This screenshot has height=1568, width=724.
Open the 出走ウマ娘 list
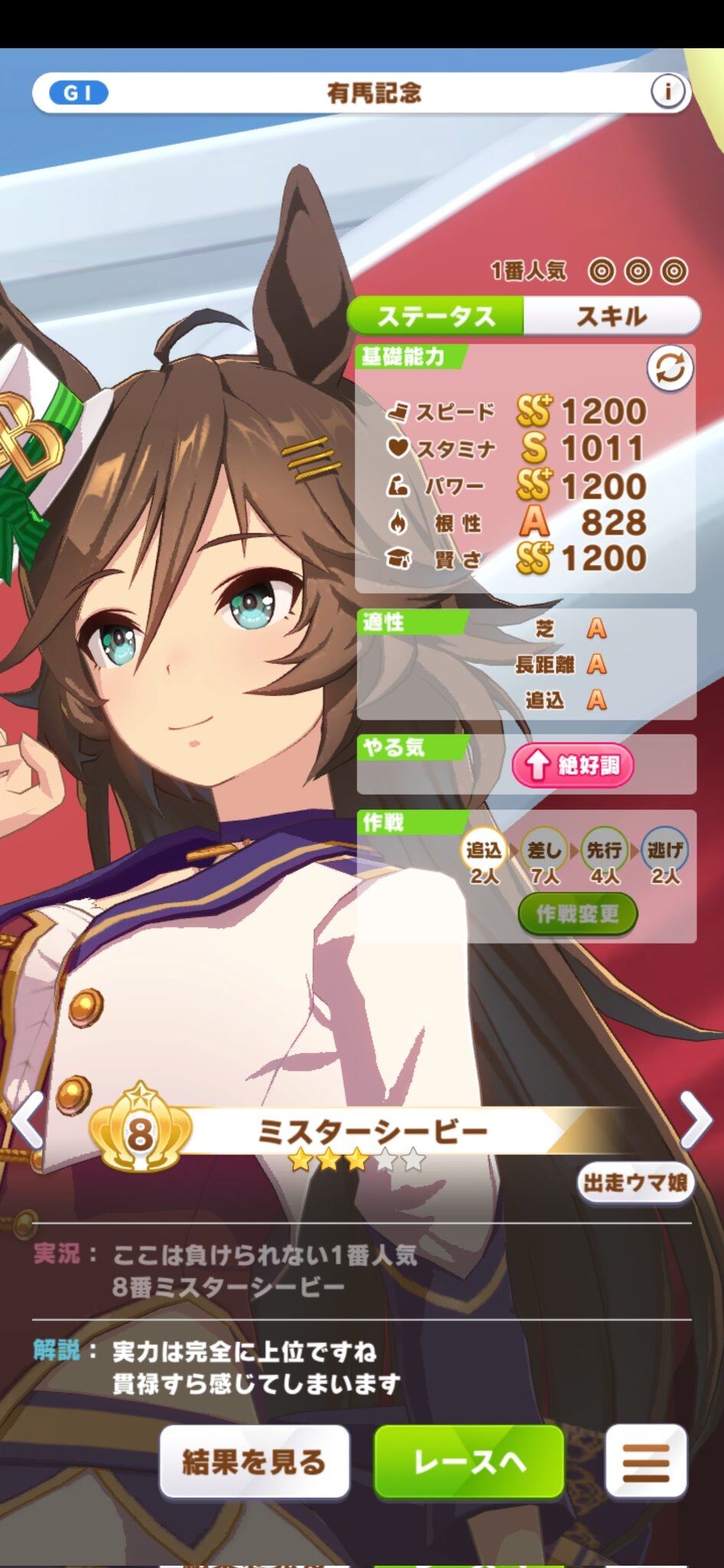634,1183
